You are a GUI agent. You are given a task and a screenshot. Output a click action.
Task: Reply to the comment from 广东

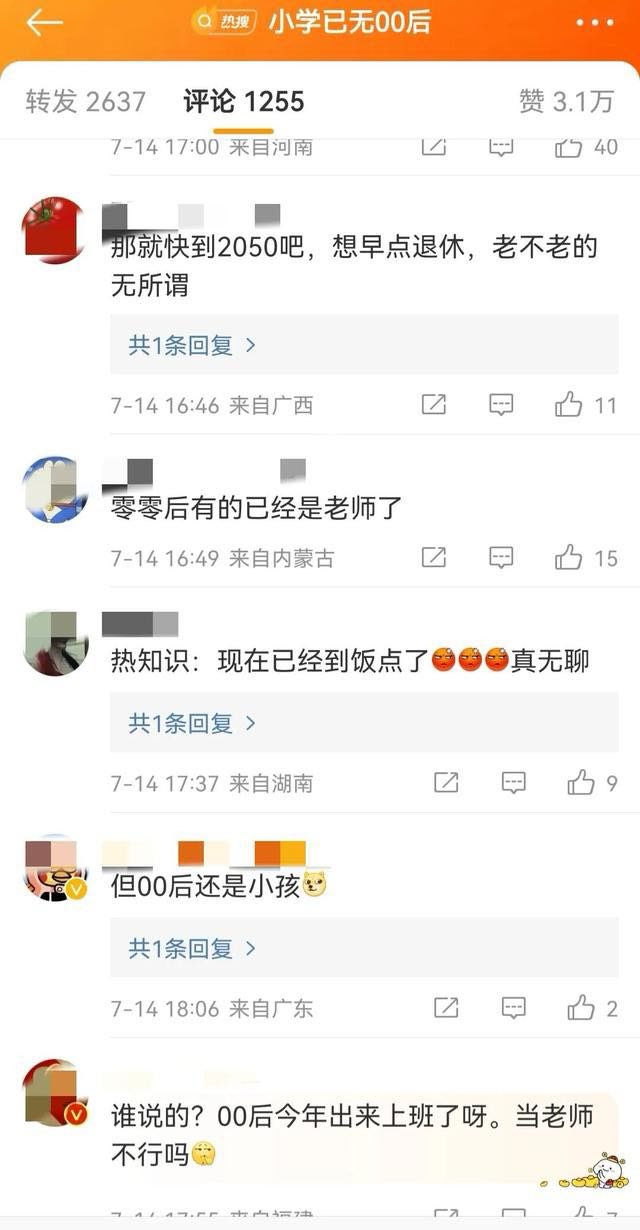513,1008
